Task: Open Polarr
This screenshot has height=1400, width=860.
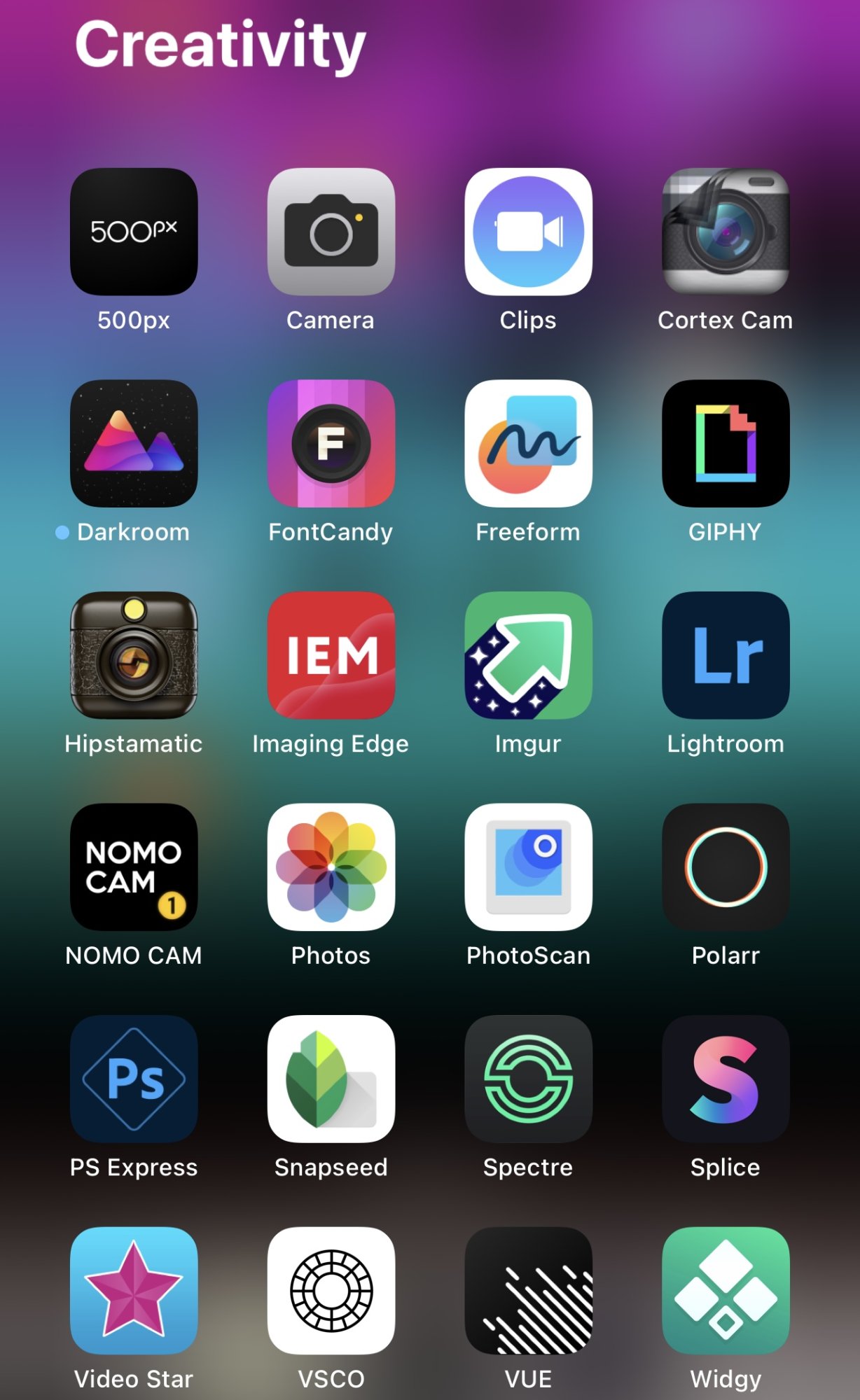Action: [x=726, y=867]
